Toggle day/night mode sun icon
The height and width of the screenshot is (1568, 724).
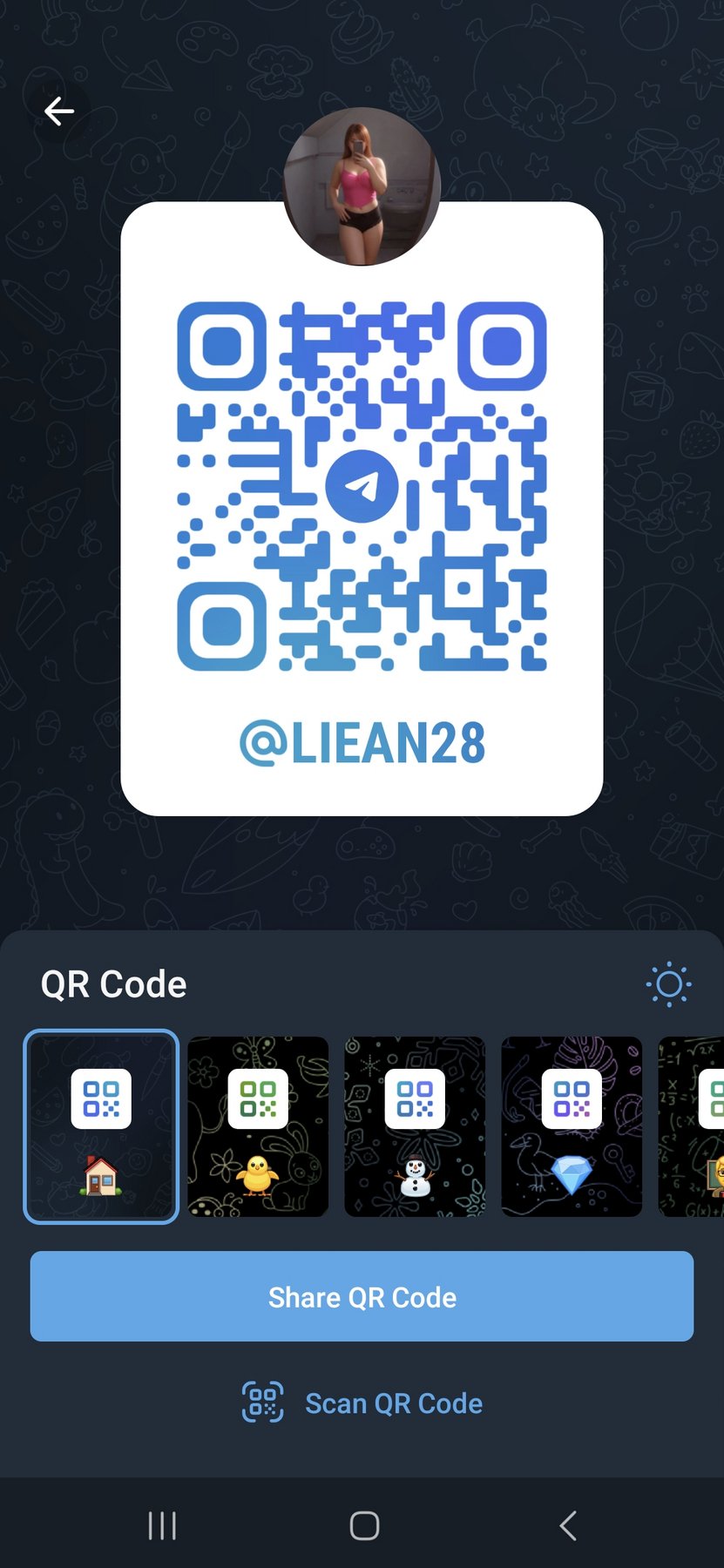[x=668, y=984]
